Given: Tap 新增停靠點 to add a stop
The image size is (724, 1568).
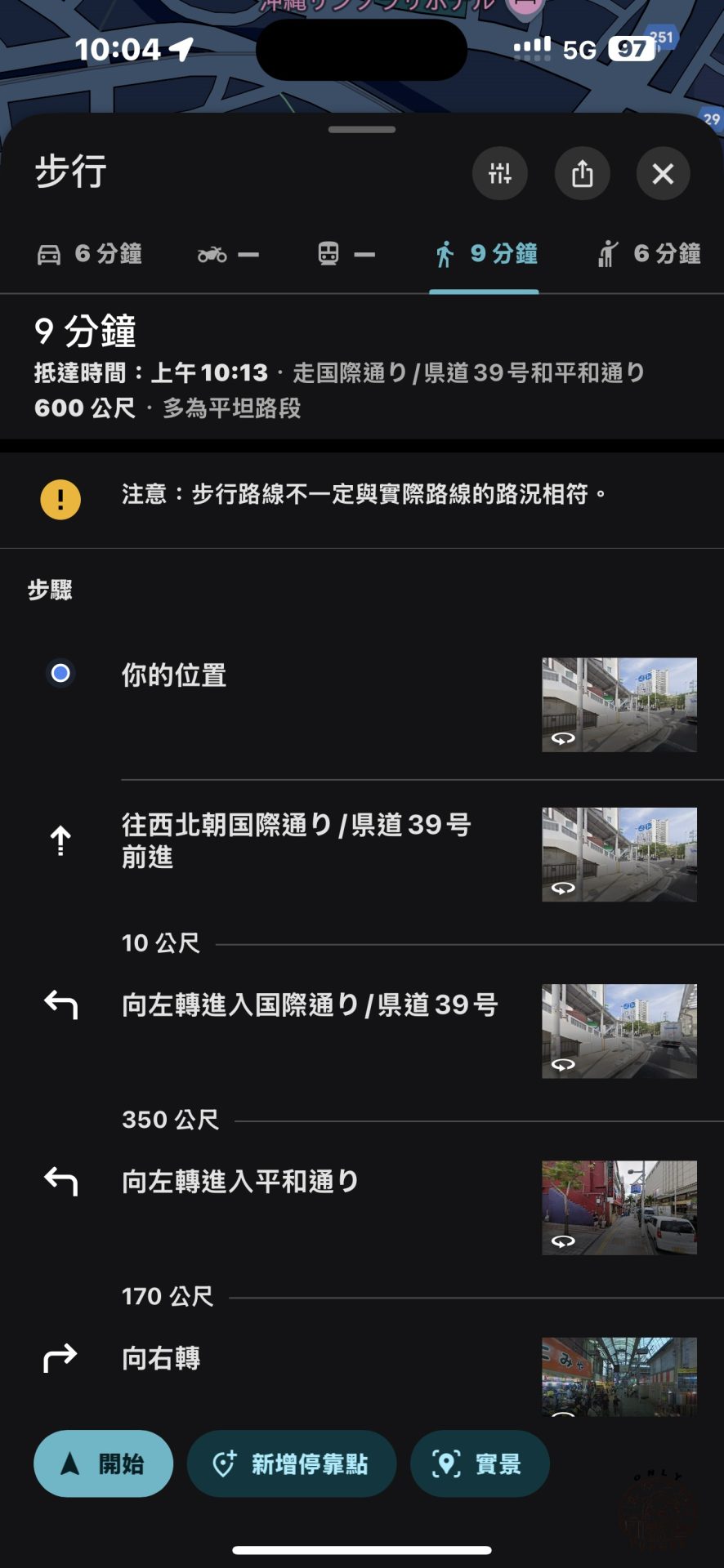Looking at the screenshot, I should 291,1463.
